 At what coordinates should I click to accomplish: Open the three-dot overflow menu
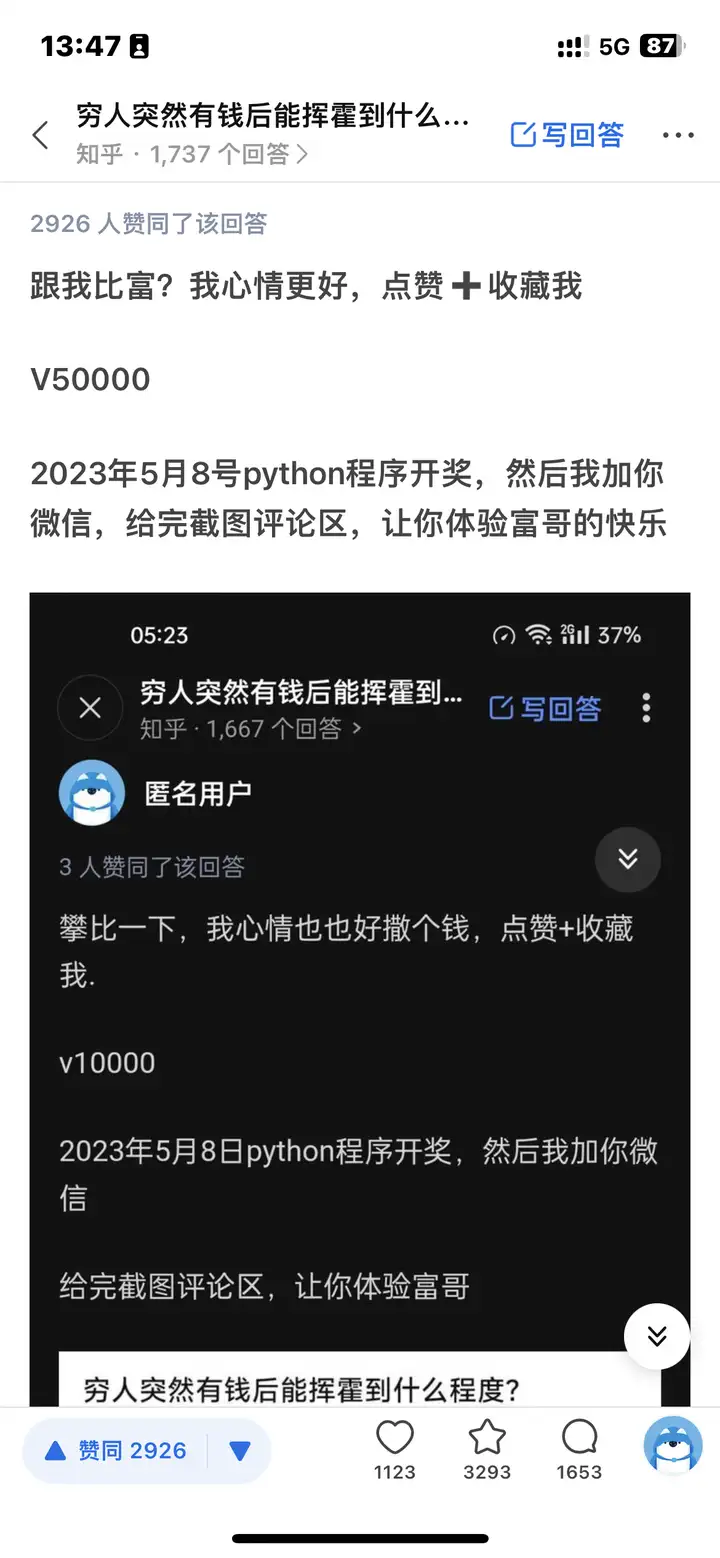click(678, 136)
